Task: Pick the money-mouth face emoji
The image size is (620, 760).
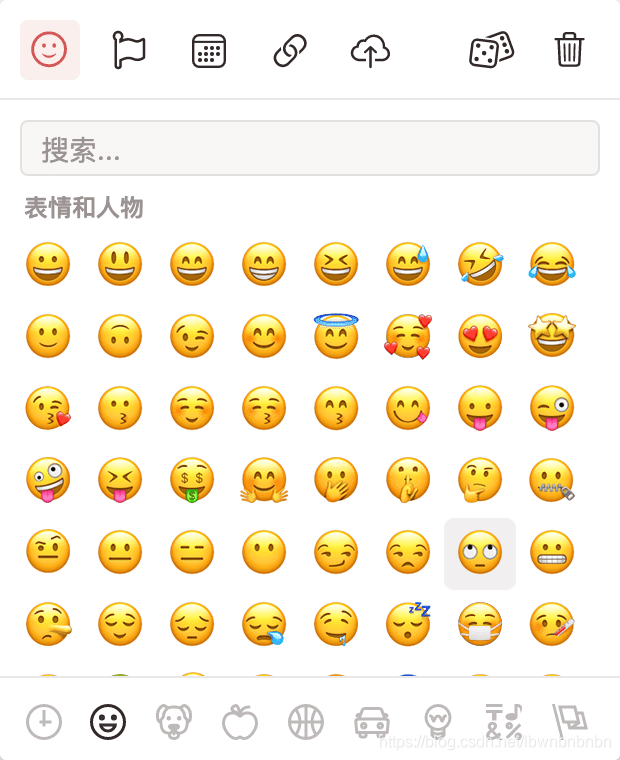Action: pos(192,481)
